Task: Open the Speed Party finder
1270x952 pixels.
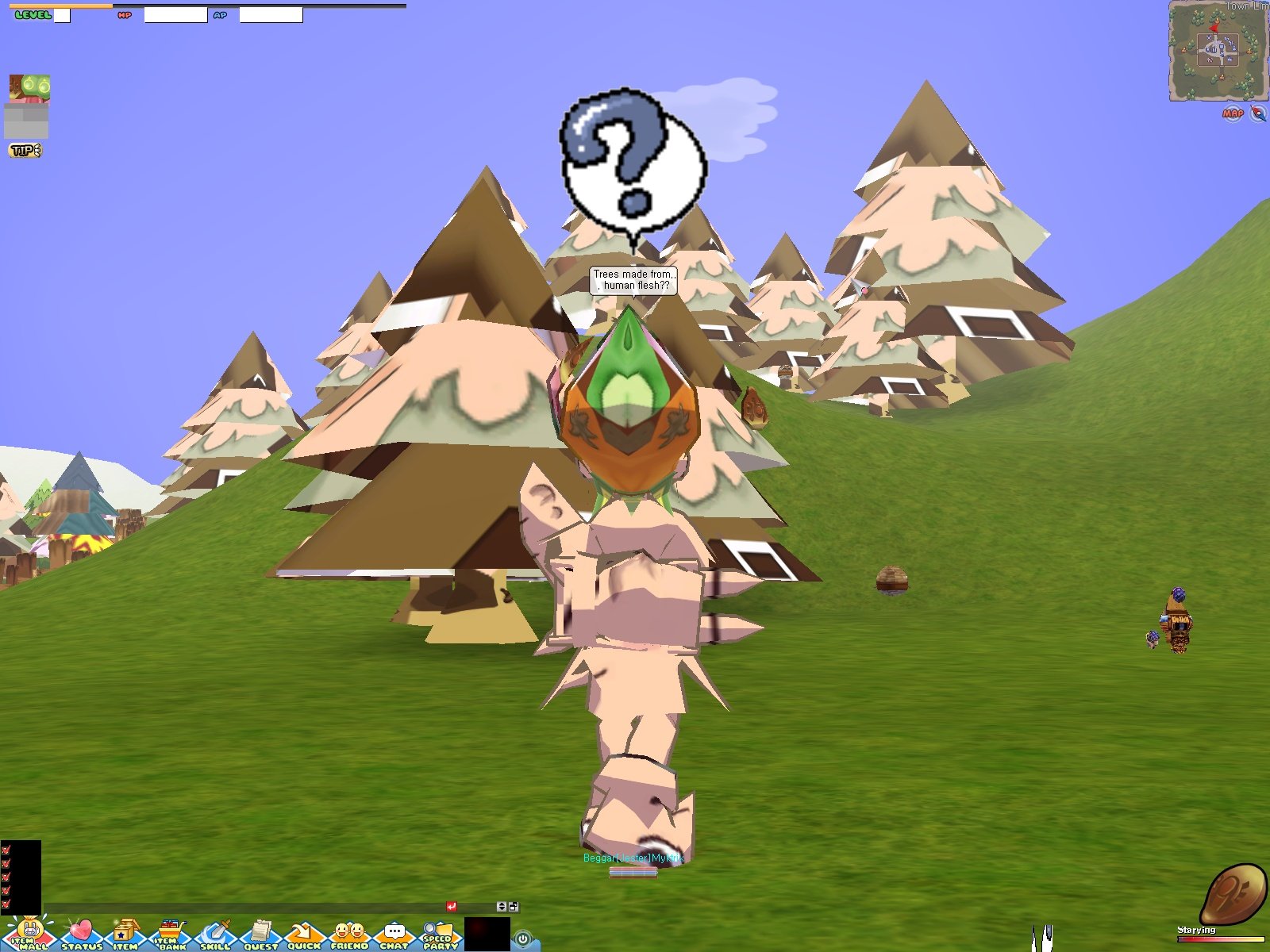Action: pyautogui.click(x=438, y=935)
